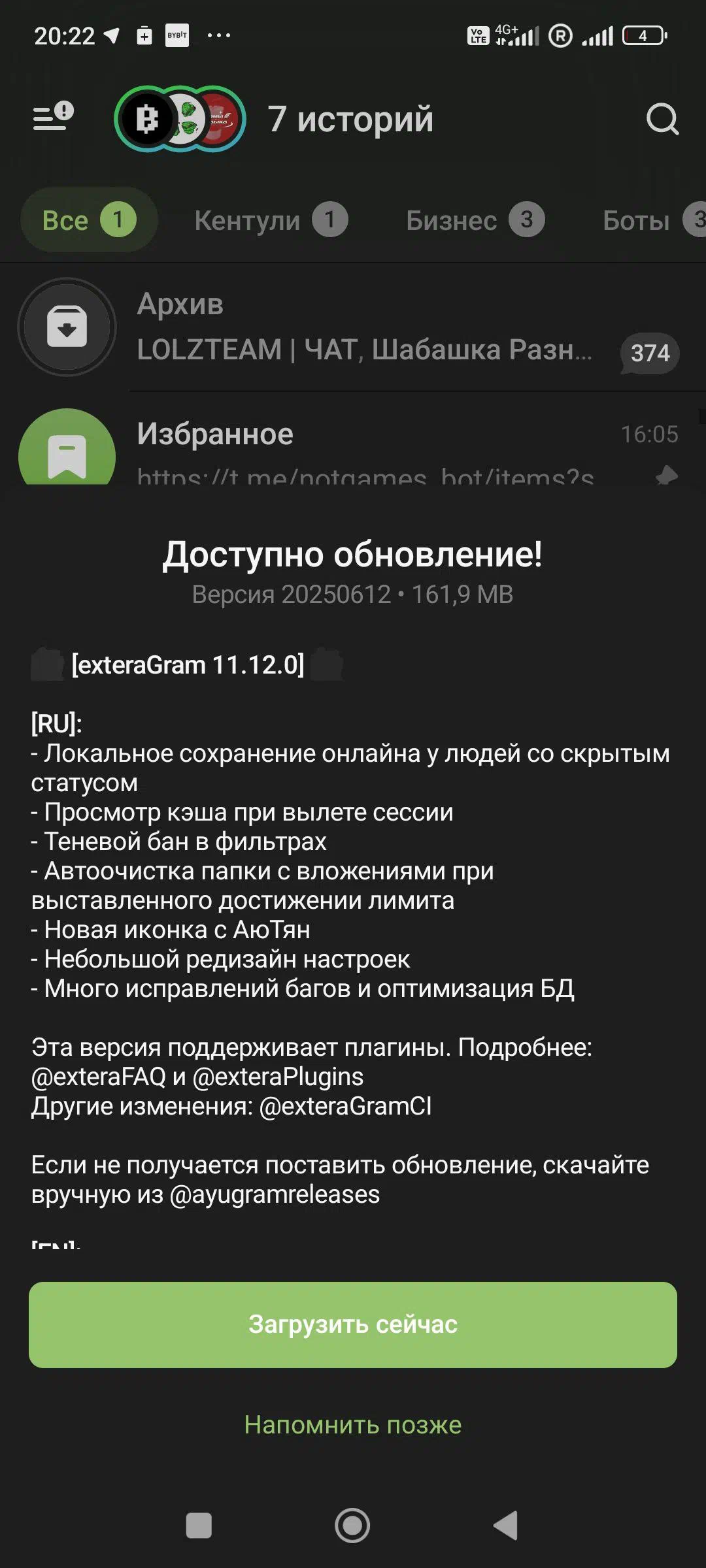Switch to the Кентули folder tab
The height and width of the screenshot is (1568, 706).
(271, 220)
